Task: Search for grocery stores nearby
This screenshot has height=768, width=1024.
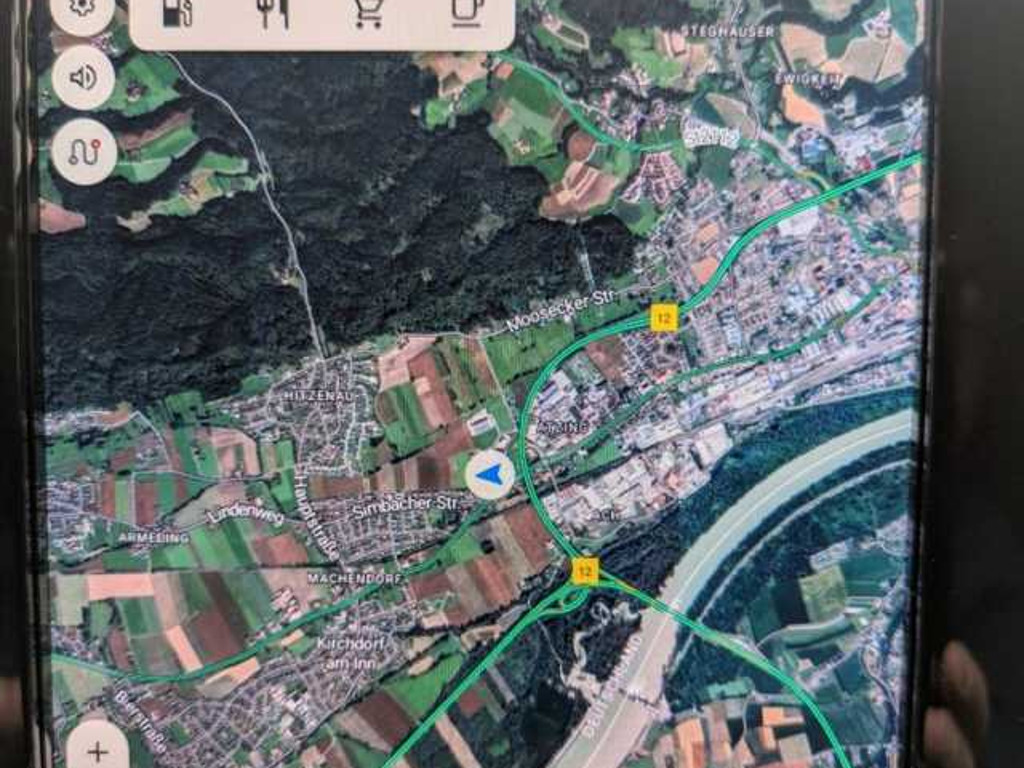Action: (x=368, y=12)
